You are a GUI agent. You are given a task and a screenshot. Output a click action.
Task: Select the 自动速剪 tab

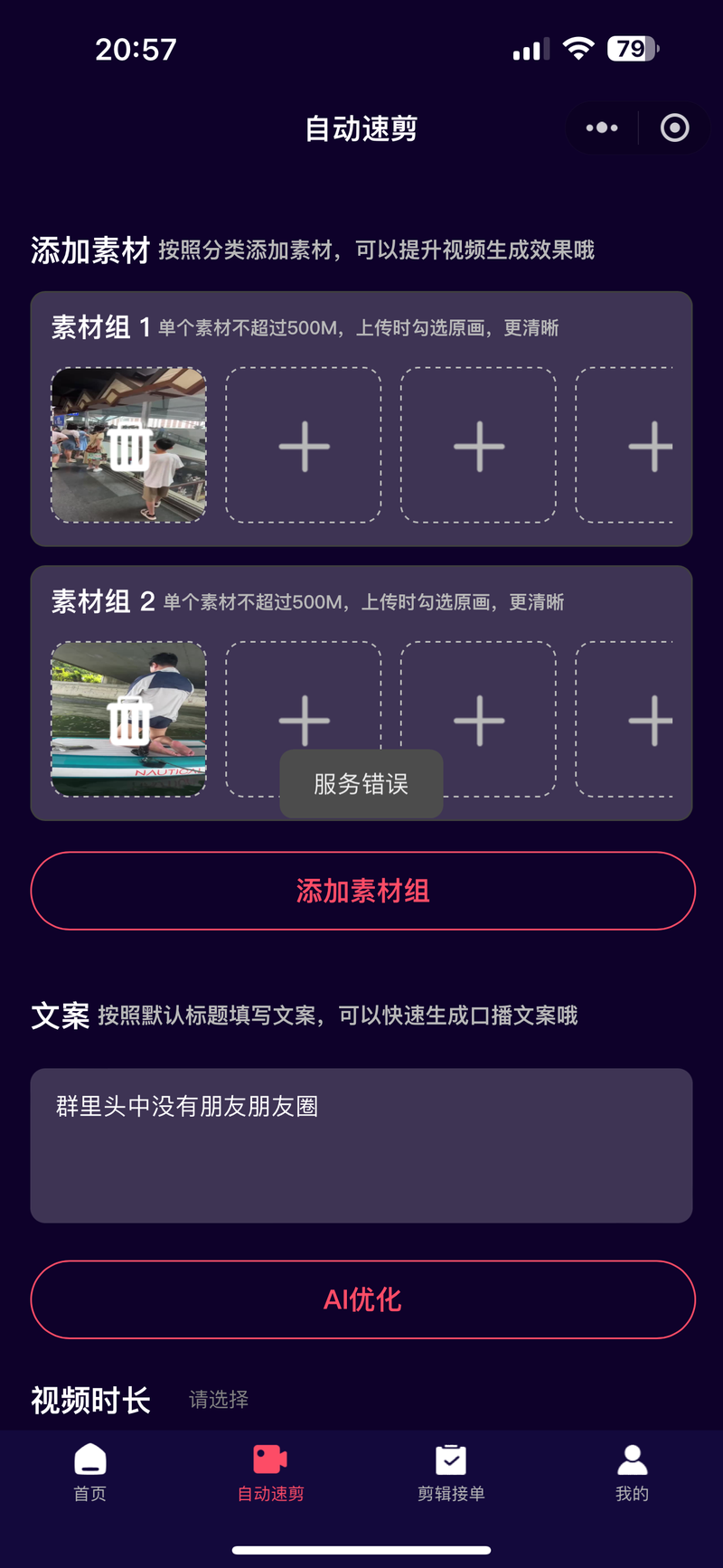click(x=270, y=1473)
